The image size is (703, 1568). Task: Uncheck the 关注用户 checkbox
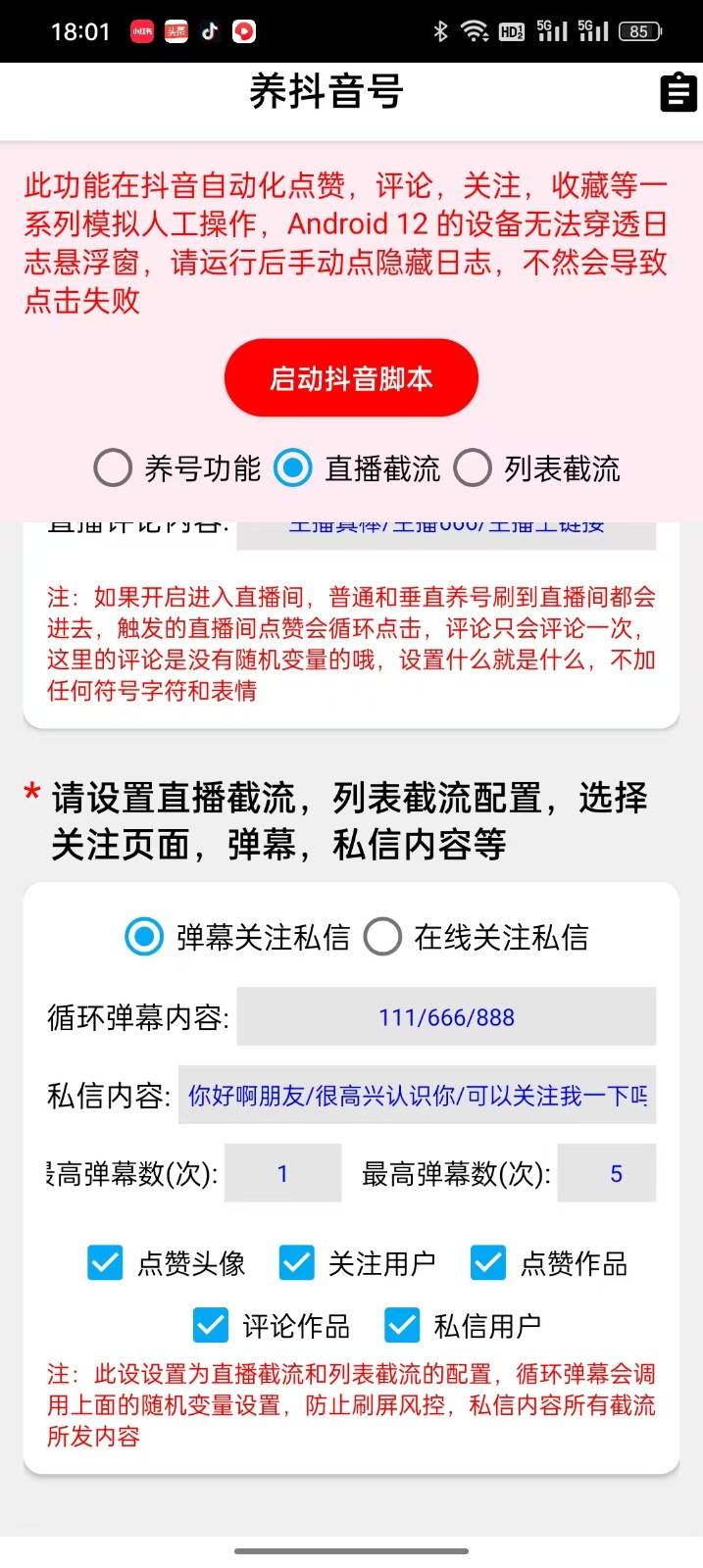click(x=296, y=1263)
